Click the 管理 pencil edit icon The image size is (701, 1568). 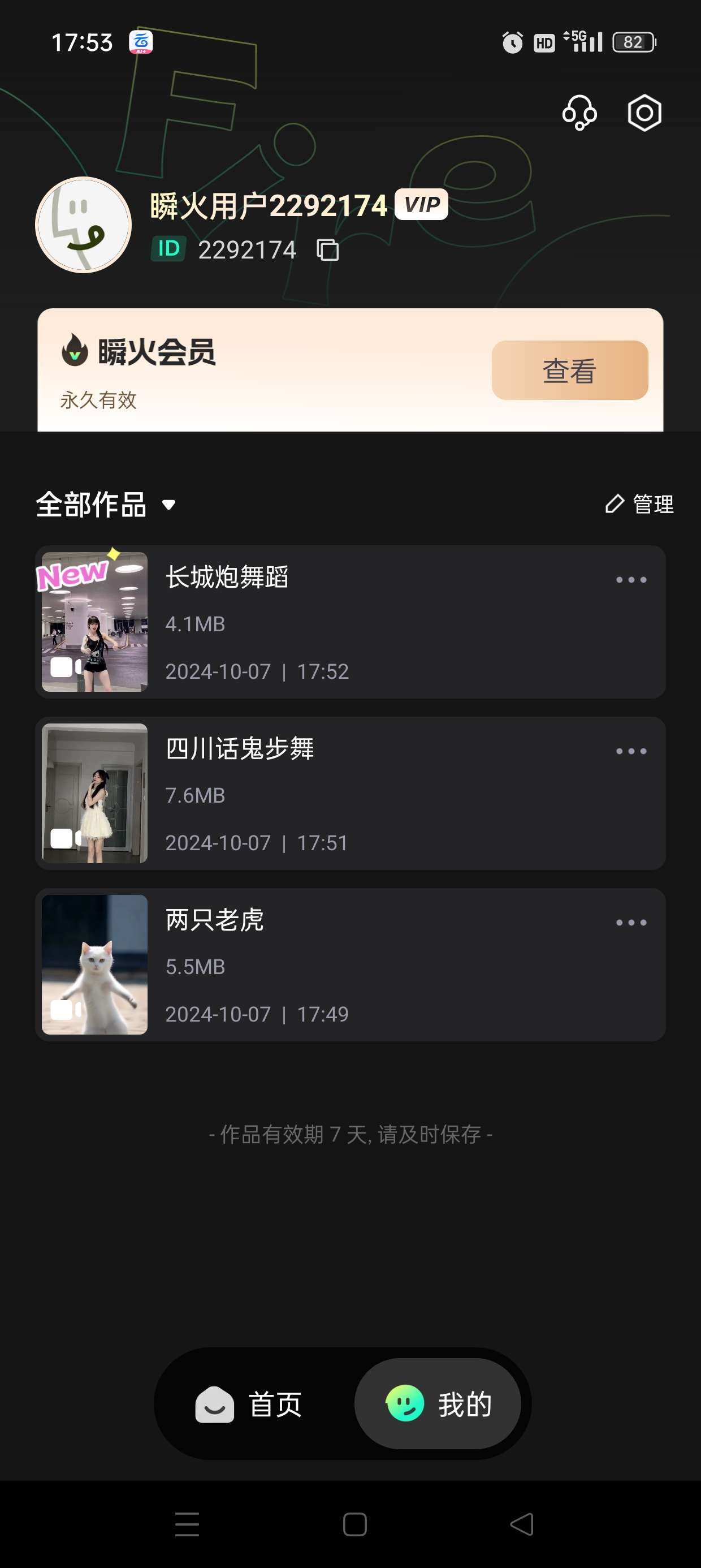click(615, 504)
